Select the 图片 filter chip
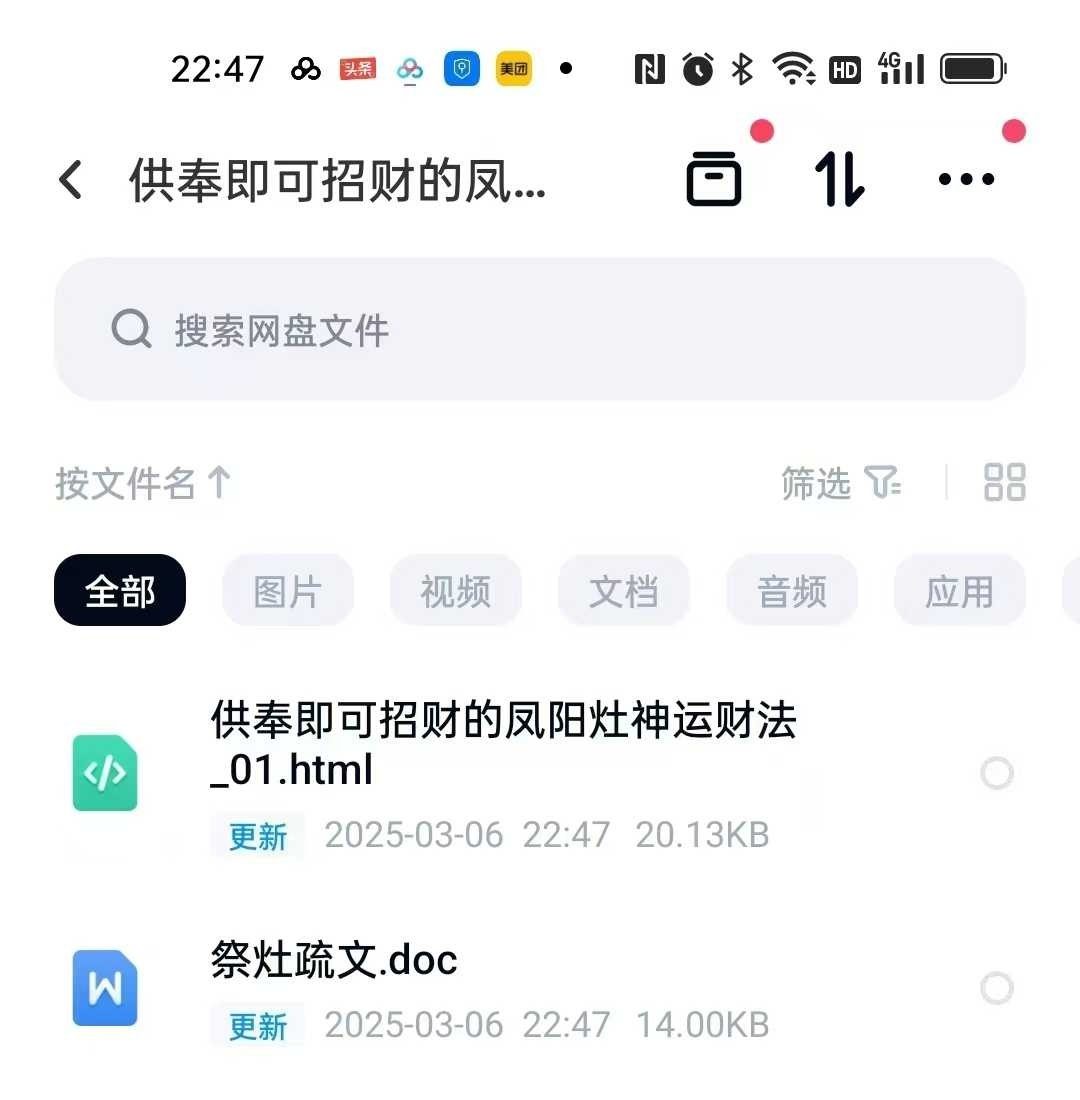The image size is (1080, 1100). (x=287, y=591)
